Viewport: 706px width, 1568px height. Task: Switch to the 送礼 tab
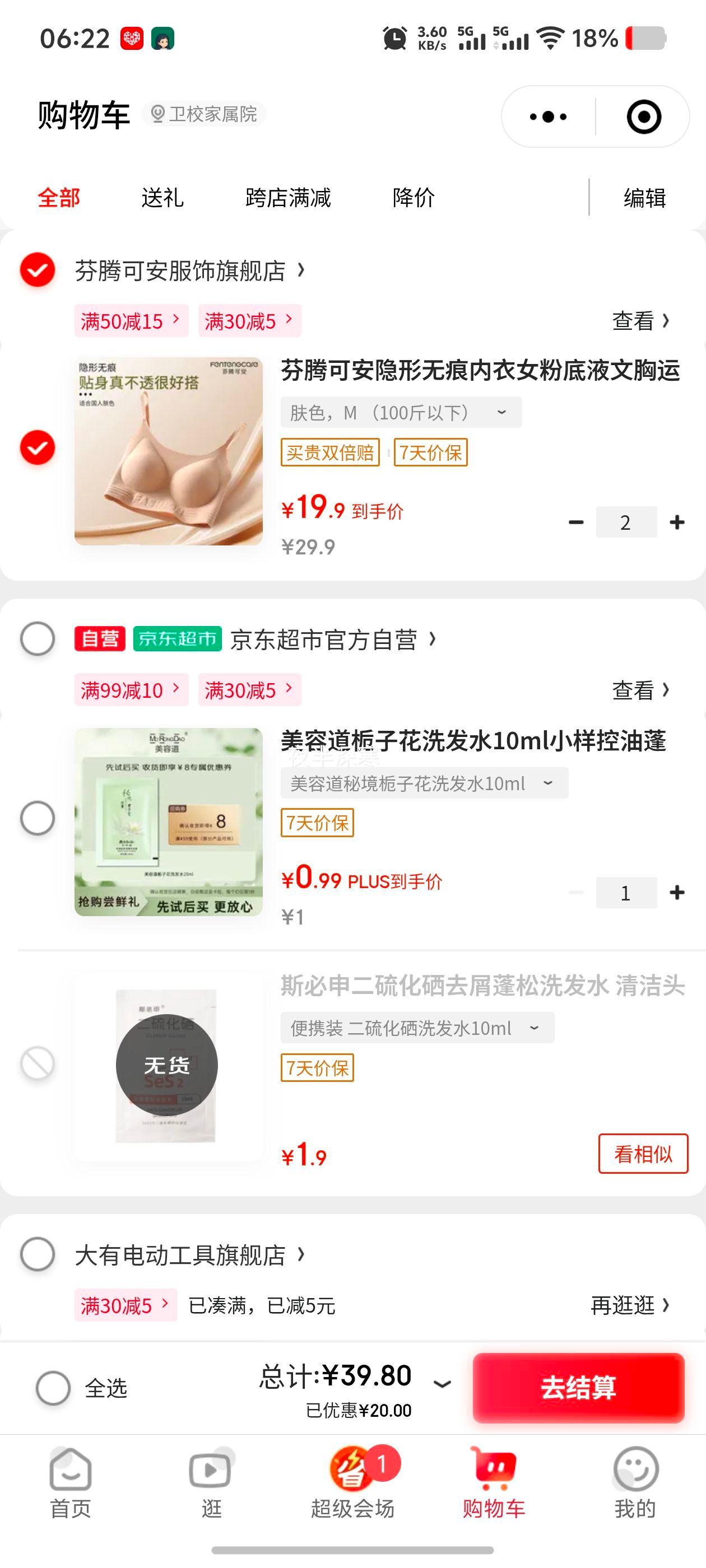tap(162, 198)
